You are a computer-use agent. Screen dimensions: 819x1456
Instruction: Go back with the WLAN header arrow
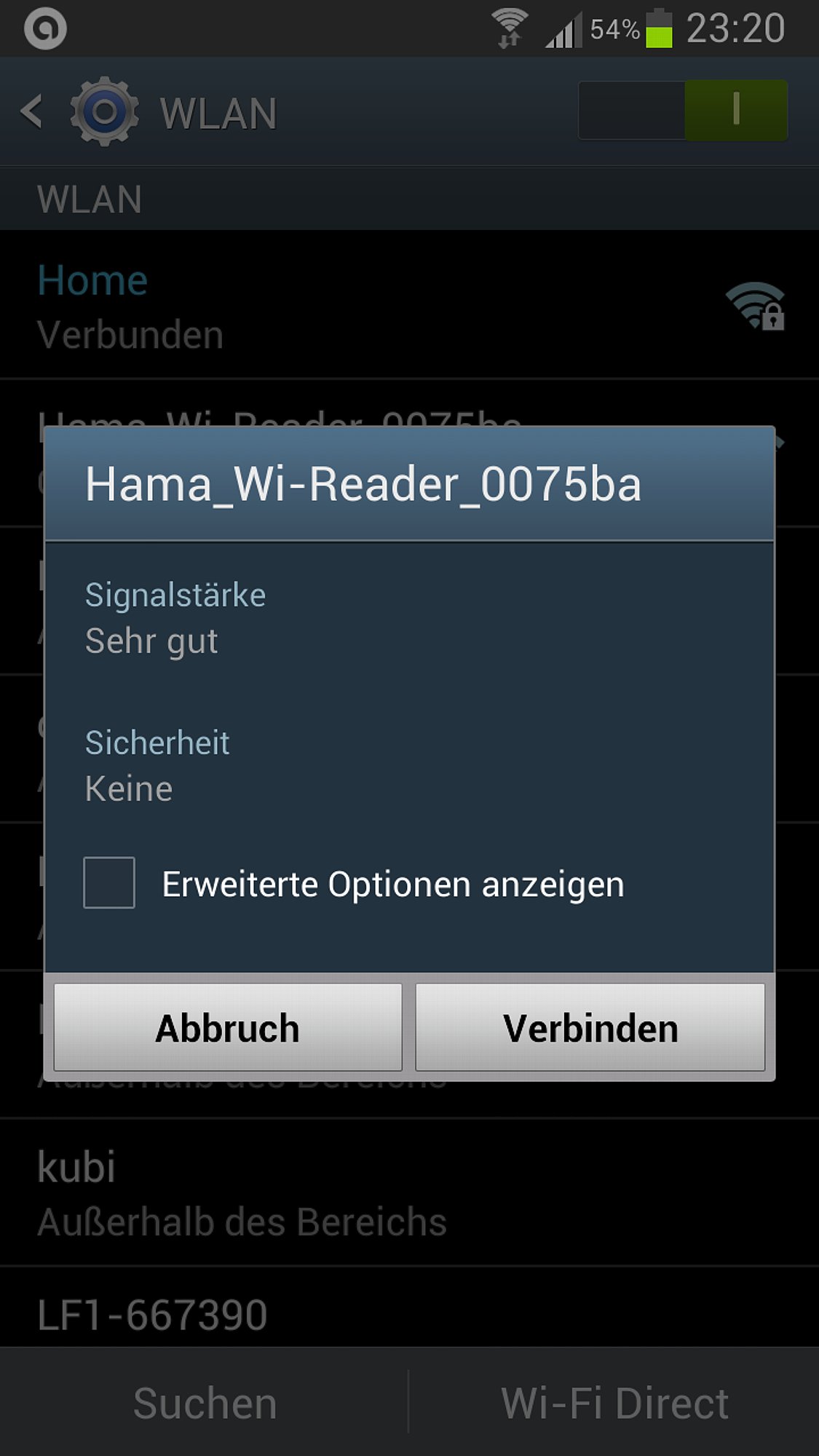(x=31, y=112)
